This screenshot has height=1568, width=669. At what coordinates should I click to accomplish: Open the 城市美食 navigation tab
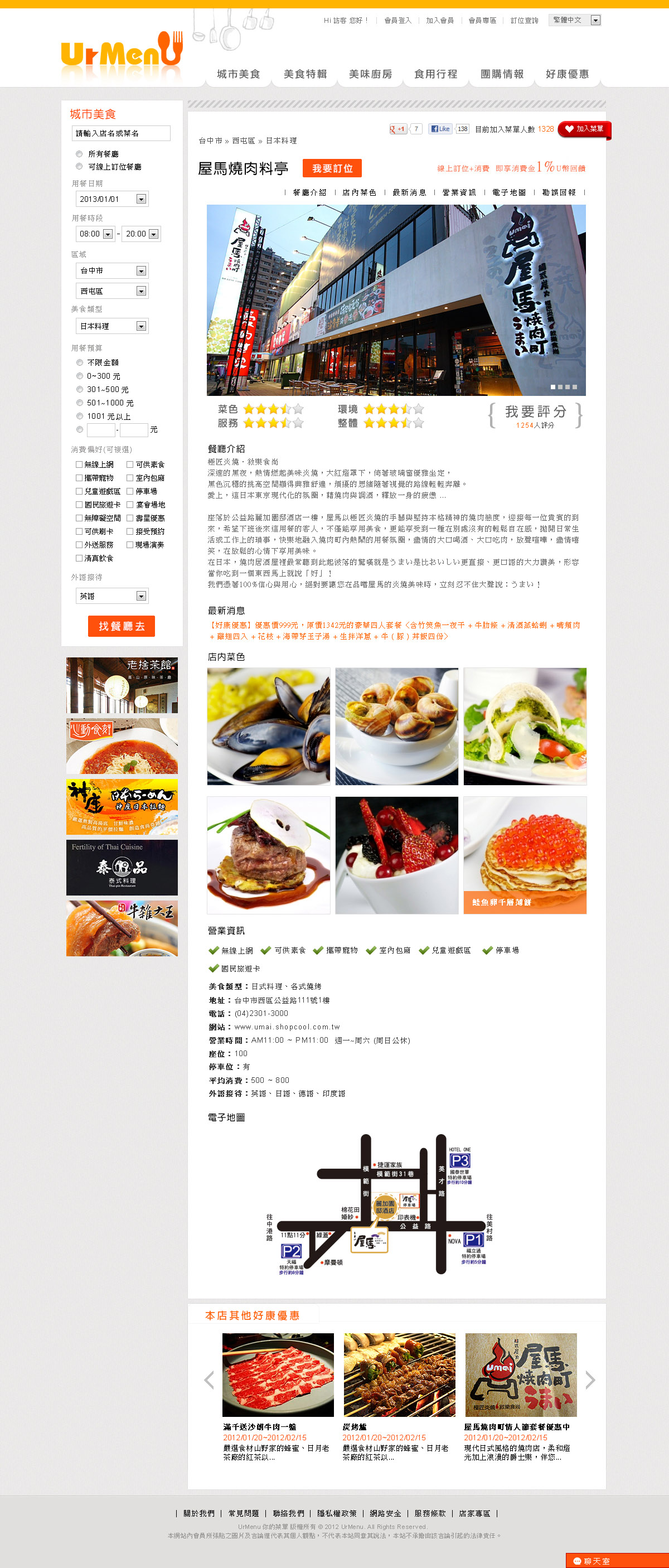pos(238,74)
